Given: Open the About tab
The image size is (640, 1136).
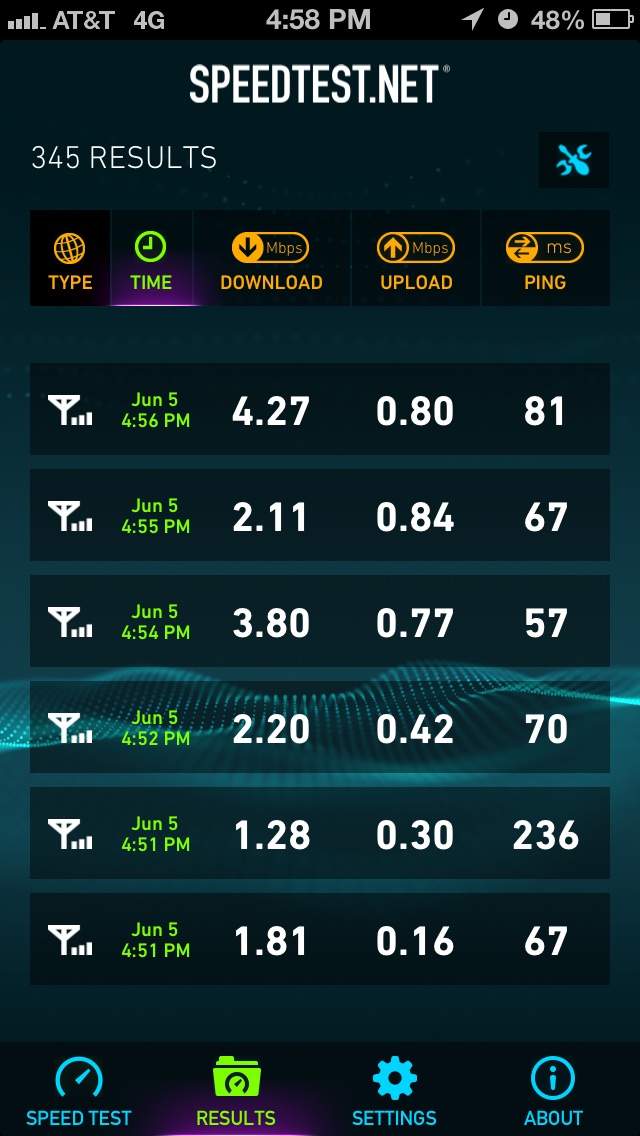Looking at the screenshot, I should pyautogui.click(x=553, y=1091).
